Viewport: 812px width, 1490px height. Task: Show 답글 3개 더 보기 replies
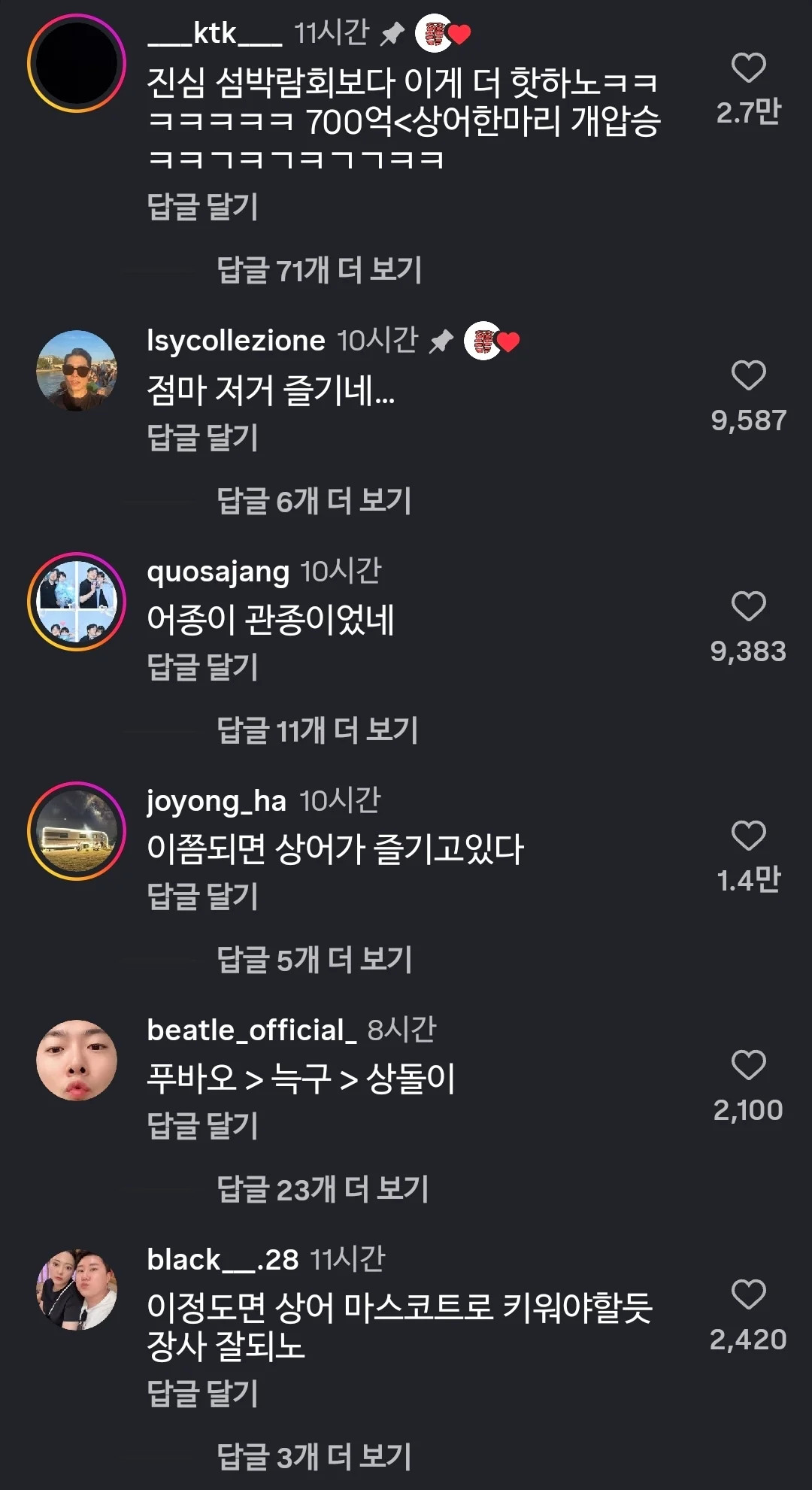314,1457
